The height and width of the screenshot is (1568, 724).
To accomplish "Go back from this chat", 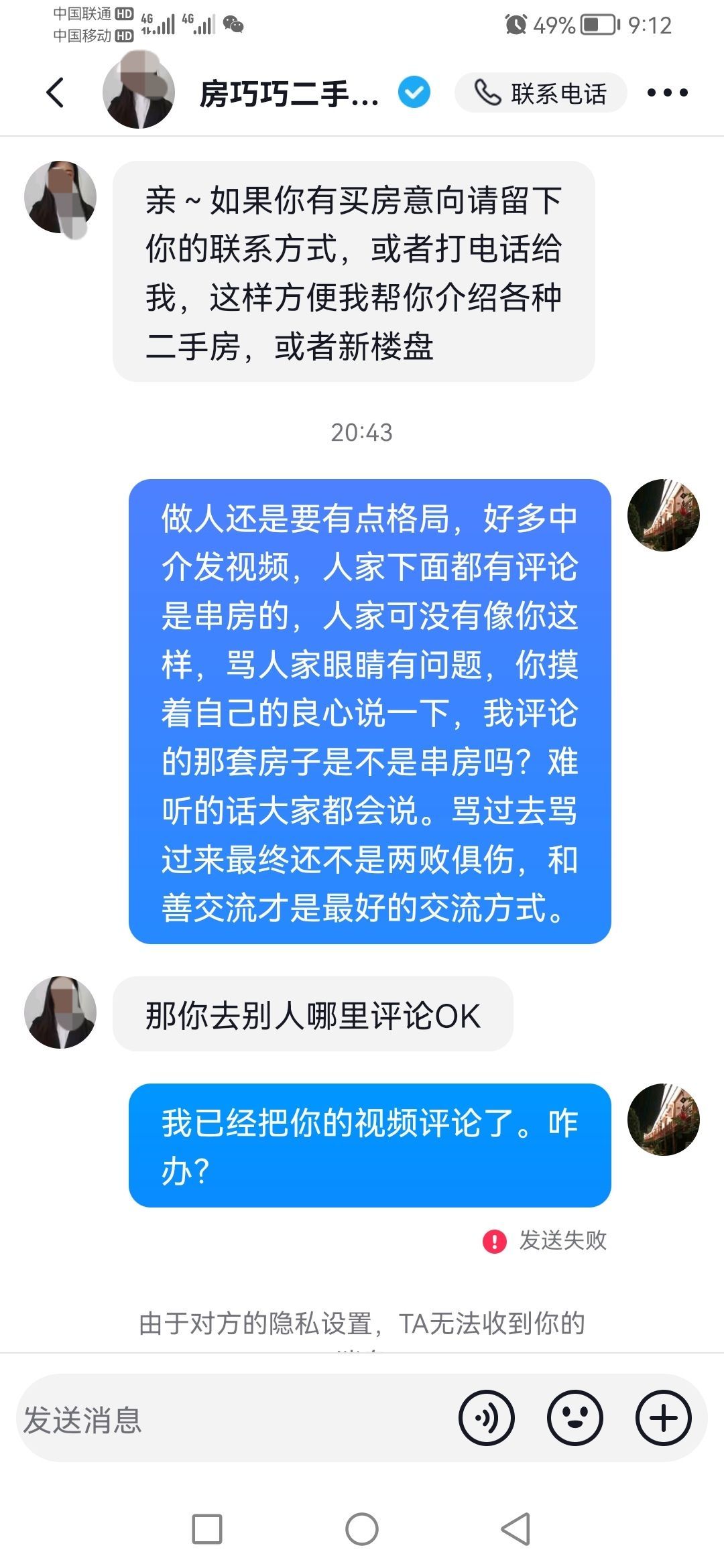I will 56,92.
